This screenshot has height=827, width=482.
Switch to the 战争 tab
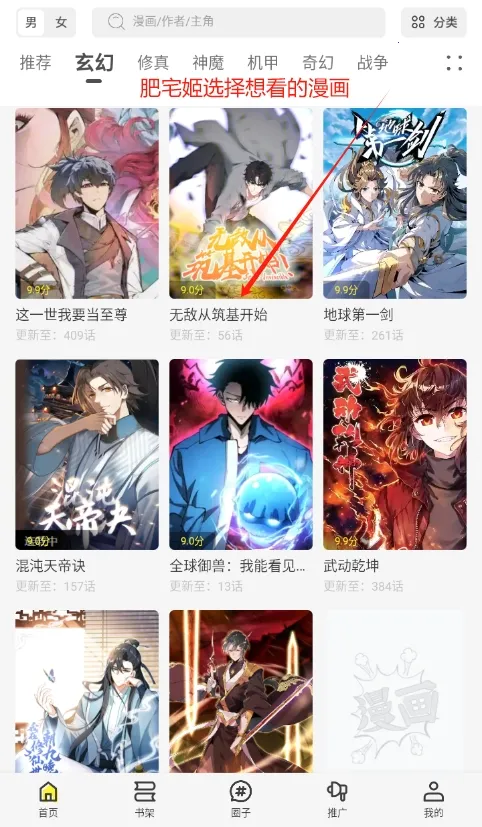tap(372, 63)
